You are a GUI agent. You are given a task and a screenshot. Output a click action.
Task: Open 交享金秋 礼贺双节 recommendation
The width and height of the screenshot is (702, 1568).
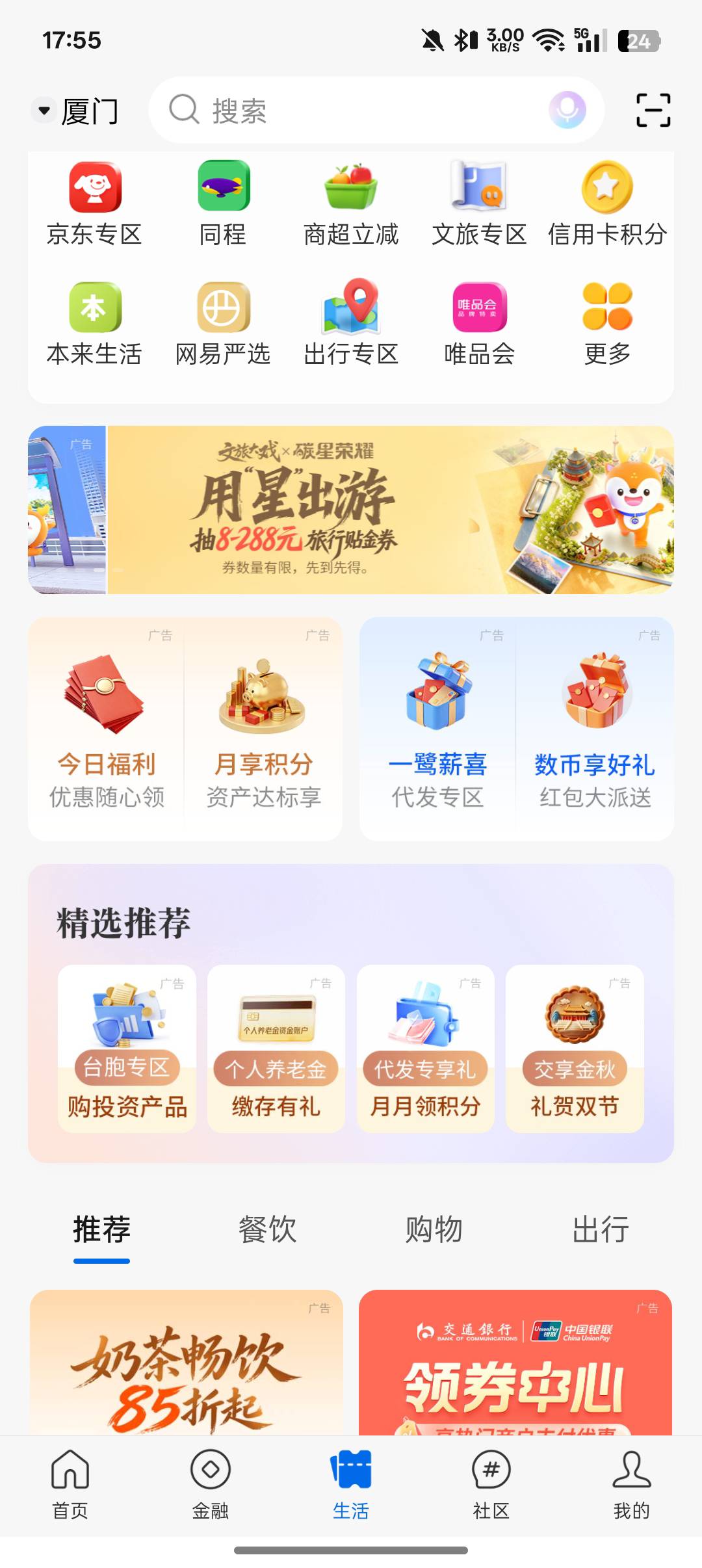(x=575, y=1049)
